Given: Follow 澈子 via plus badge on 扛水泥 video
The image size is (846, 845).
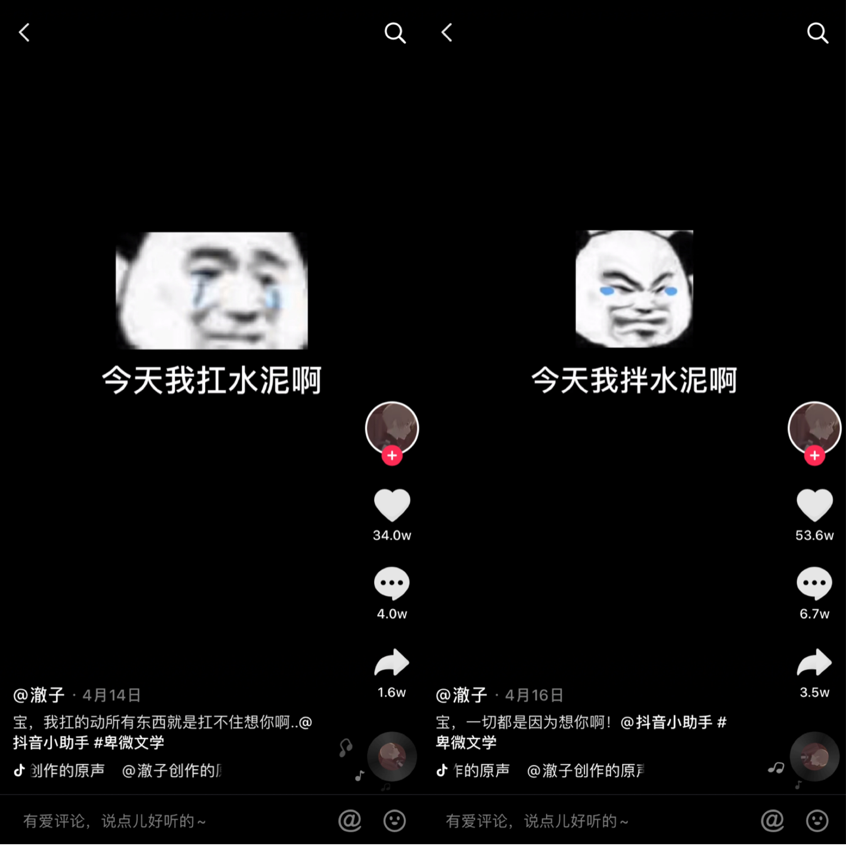Looking at the screenshot, I should tap(392, 456).
